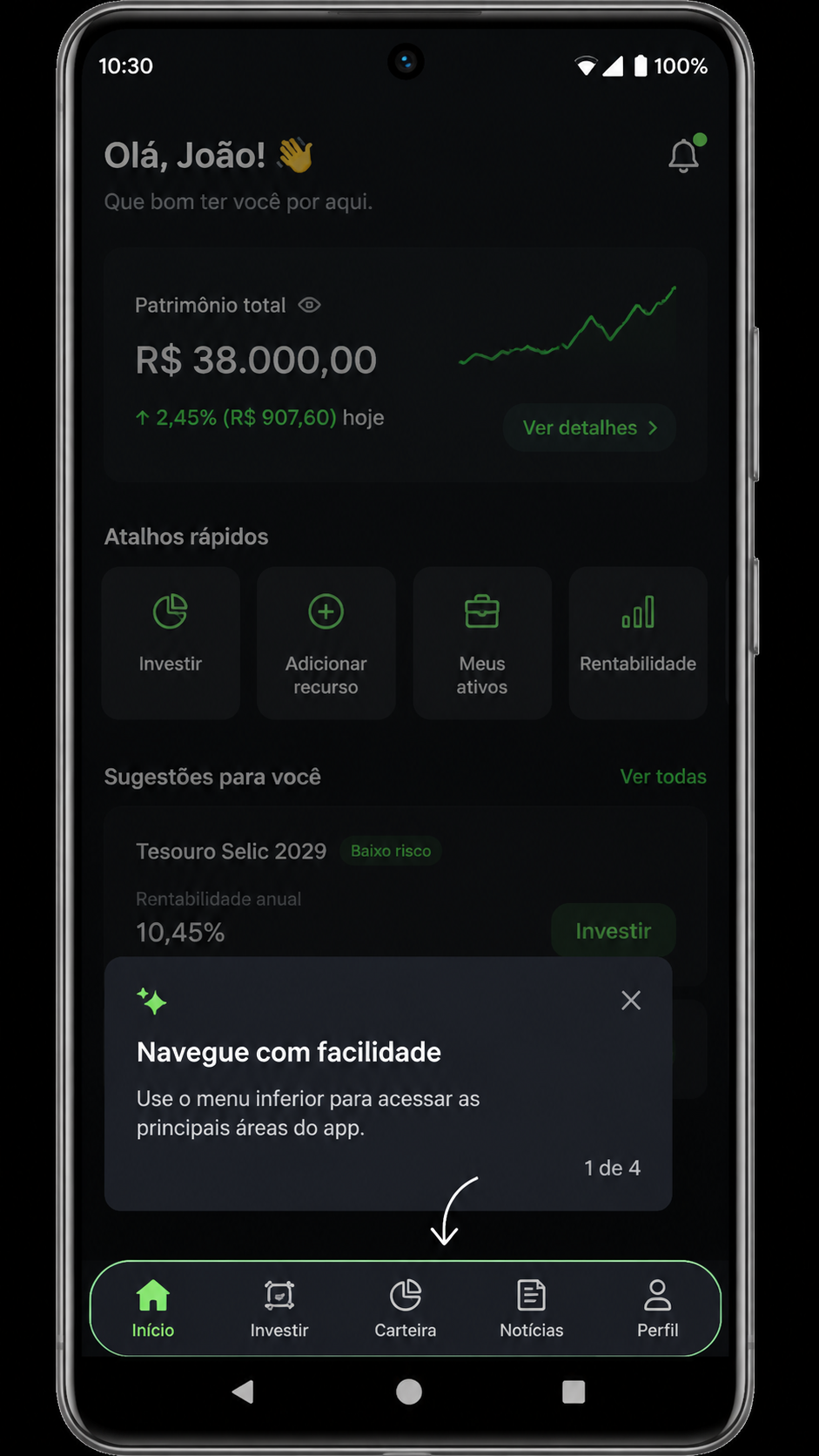Open the notifications bell
The height and width of the screenshot is (1456, 819).
pos(684,155)
